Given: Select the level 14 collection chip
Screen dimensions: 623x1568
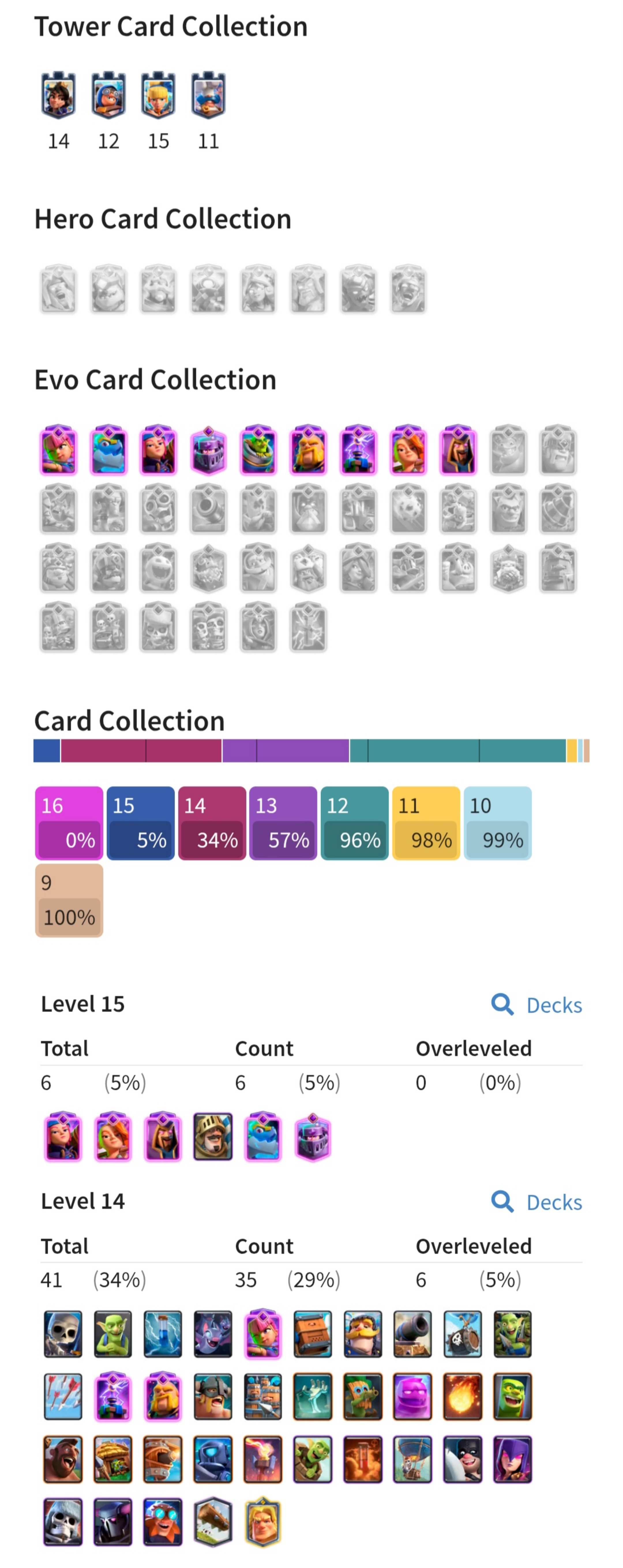Looking at the screenshot, I should click(212, 823).
